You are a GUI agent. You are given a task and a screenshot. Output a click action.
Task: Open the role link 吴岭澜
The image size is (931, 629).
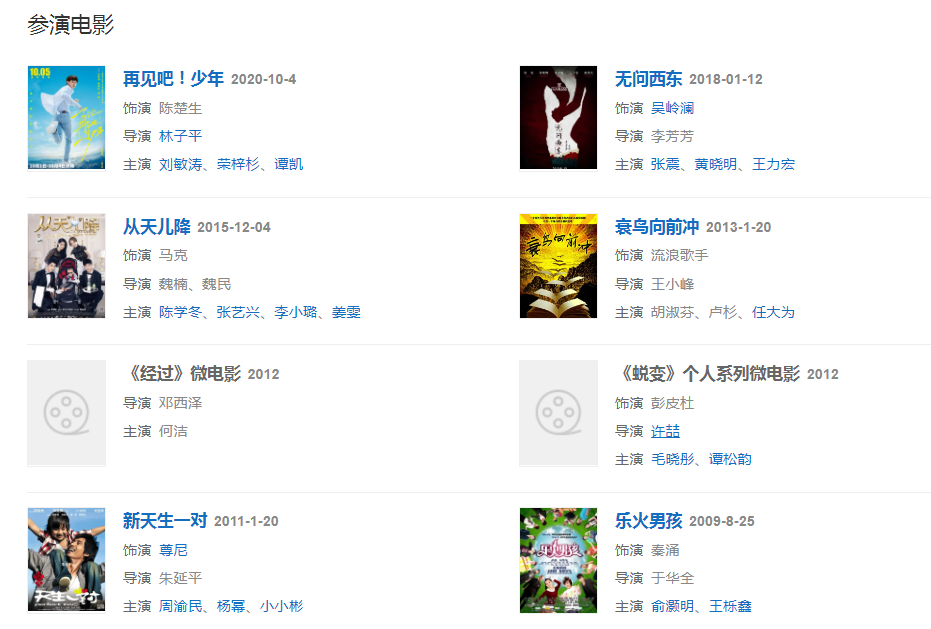[672, 108]
